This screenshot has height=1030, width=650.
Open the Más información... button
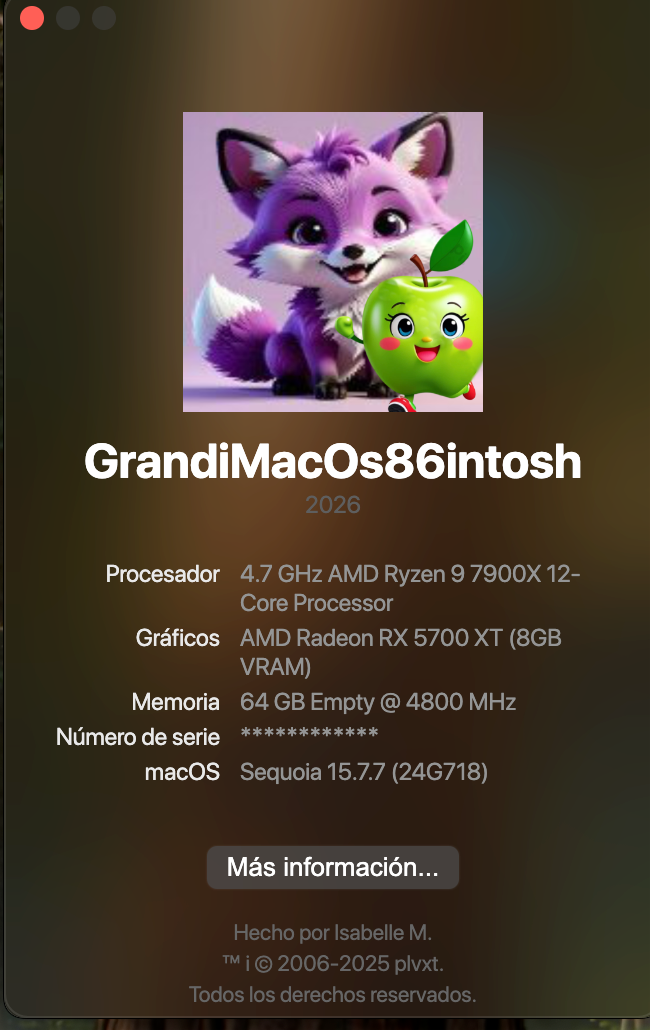coord(332,867)
